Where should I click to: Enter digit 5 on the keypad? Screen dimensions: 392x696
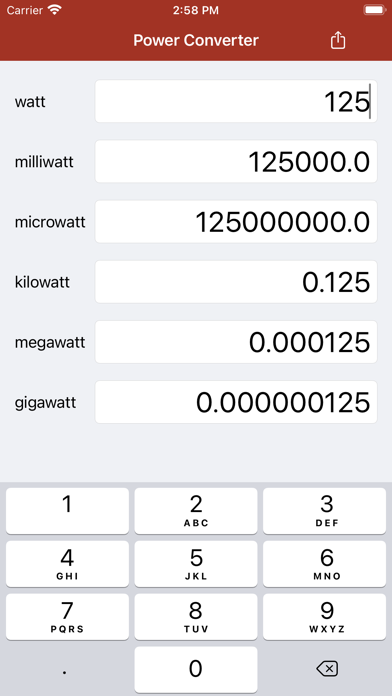(x=196, y=564)
